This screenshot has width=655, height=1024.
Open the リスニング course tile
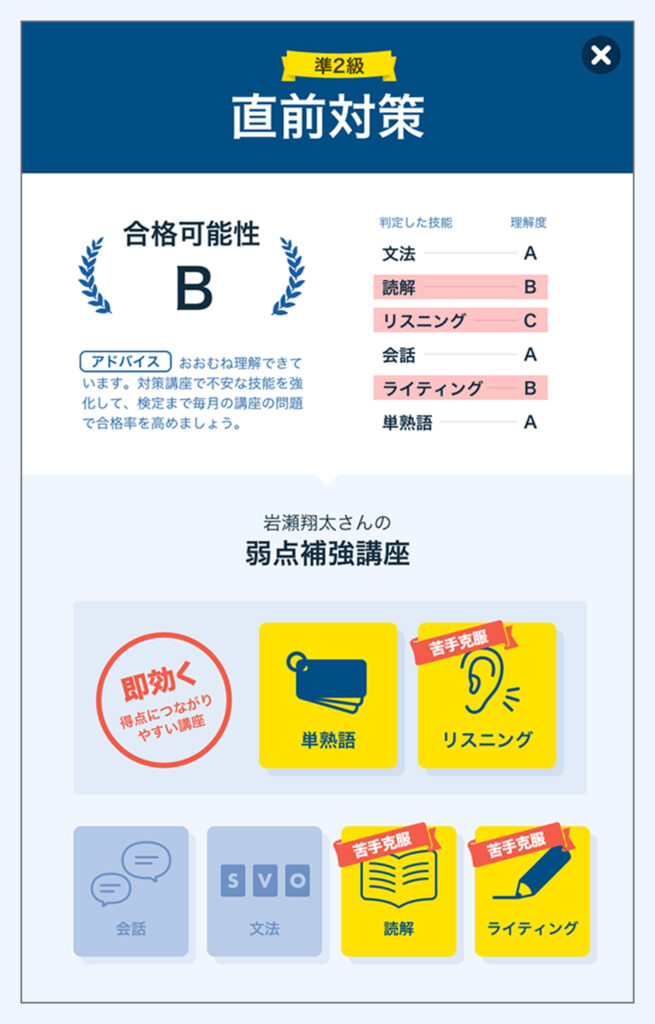[487, 695]
